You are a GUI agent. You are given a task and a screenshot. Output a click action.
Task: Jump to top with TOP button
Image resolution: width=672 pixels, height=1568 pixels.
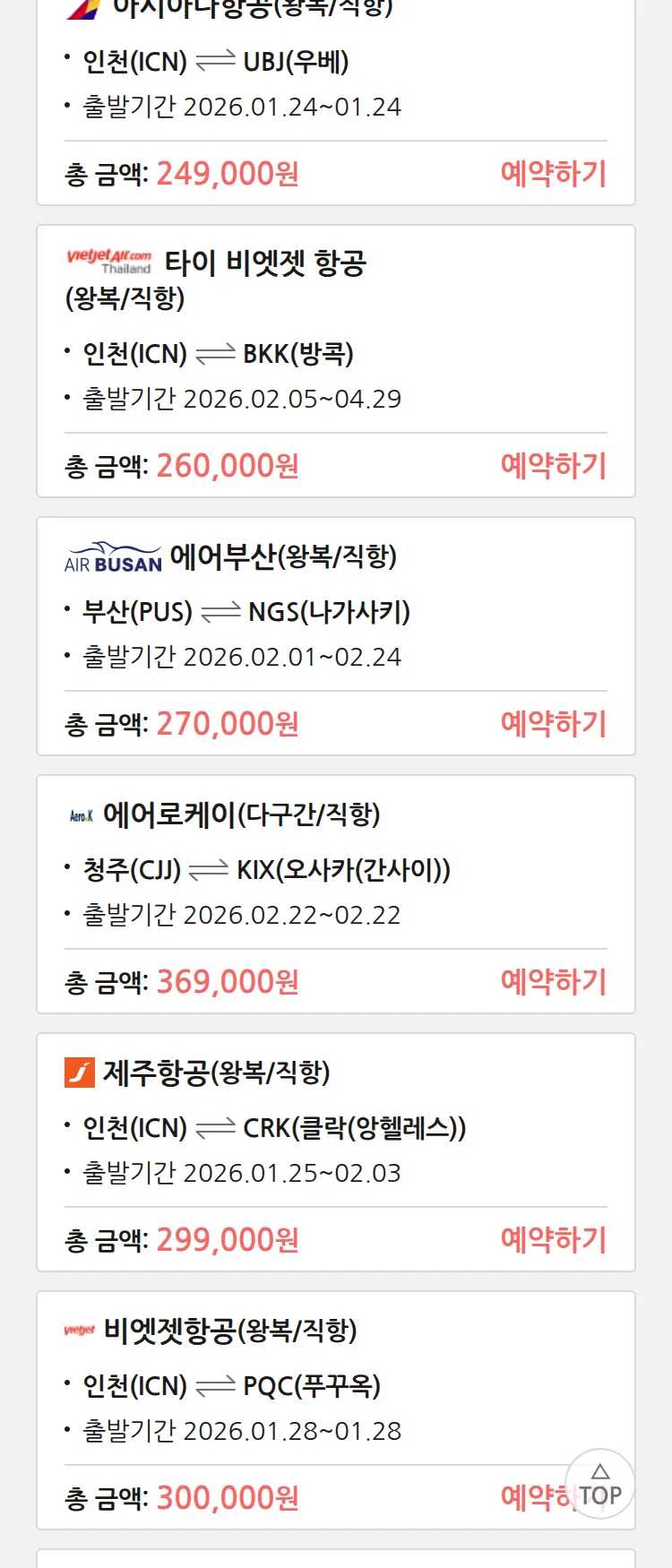coord(599,1485)
